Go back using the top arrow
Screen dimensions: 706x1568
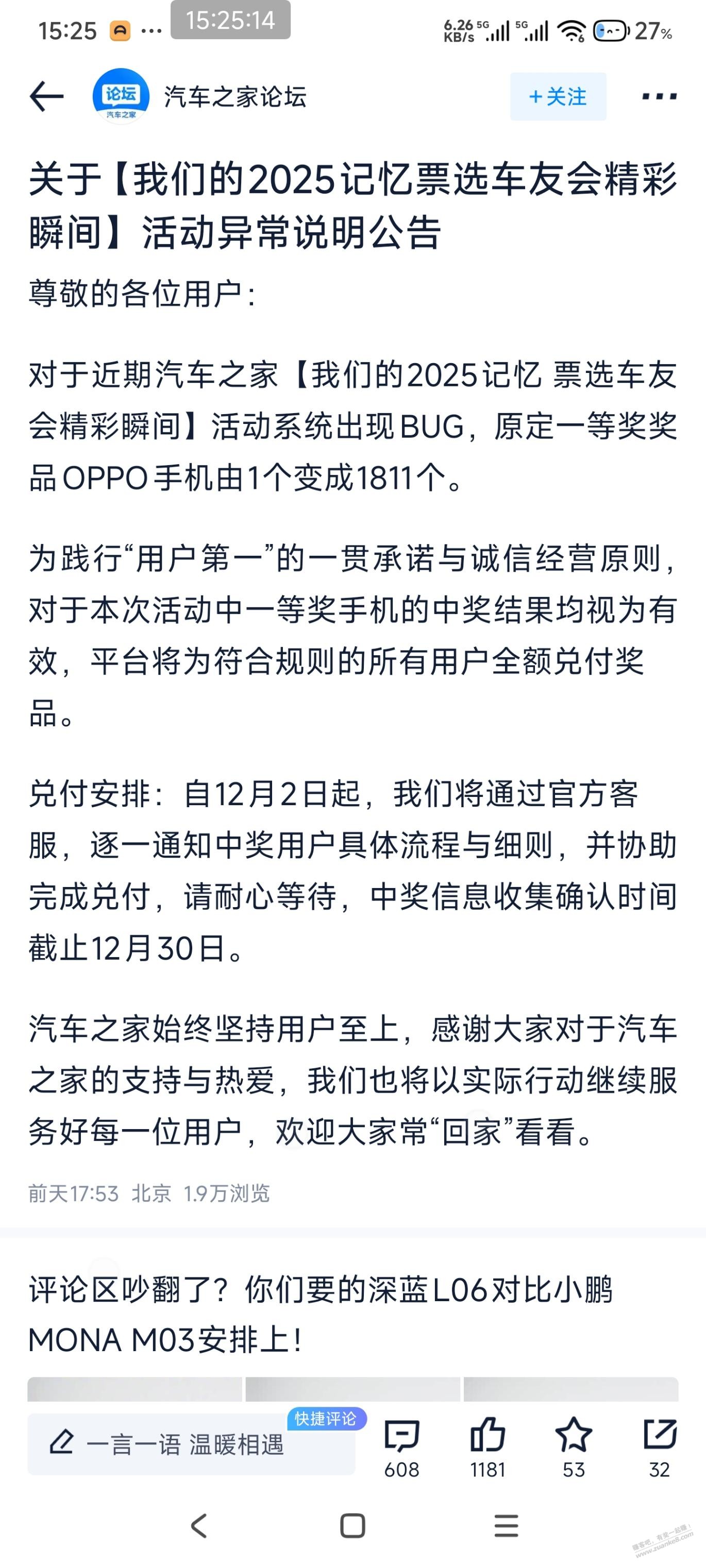(x=46, y=97)
